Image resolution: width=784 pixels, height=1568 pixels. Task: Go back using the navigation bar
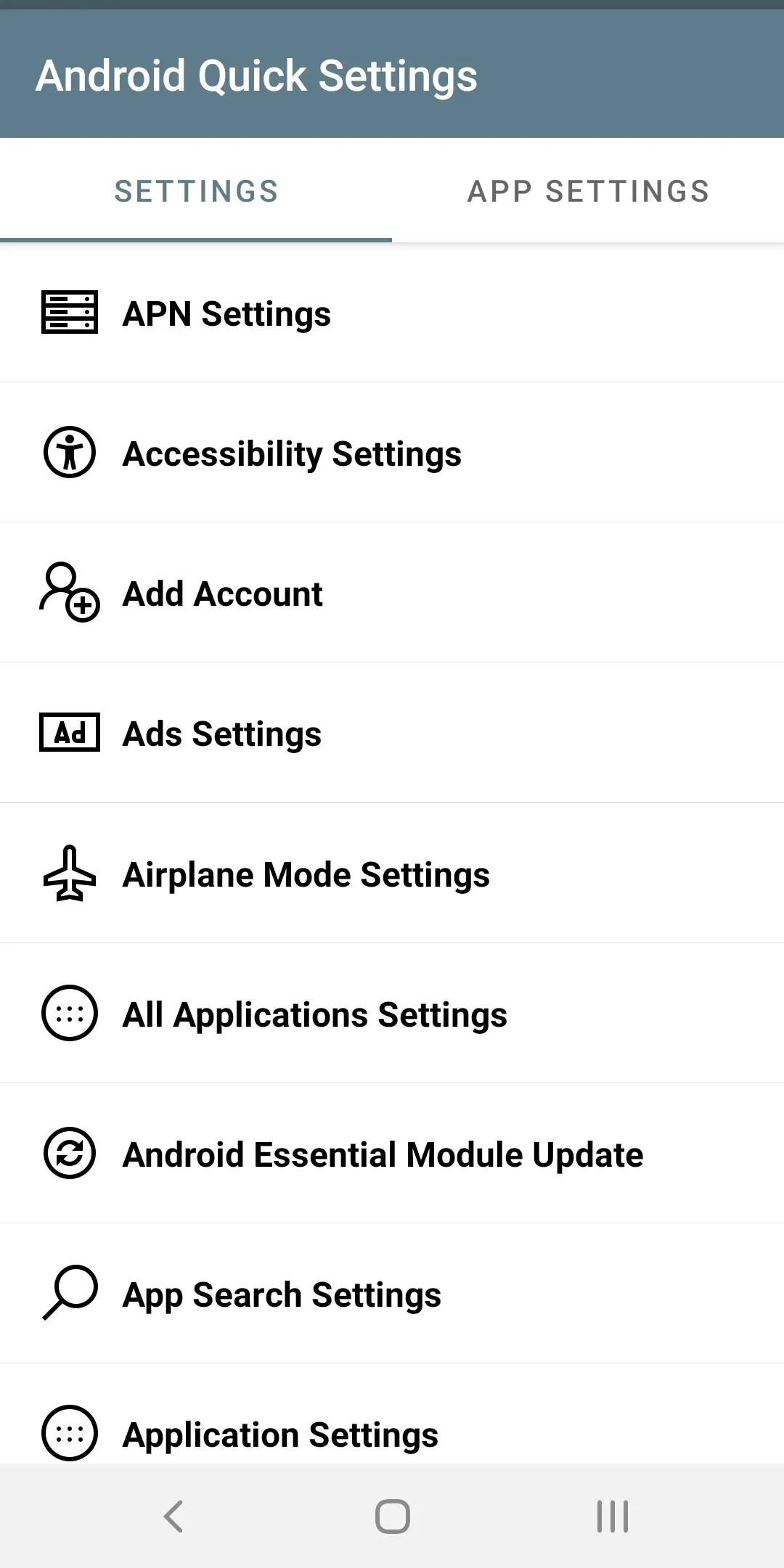[x=173, y=1516]
